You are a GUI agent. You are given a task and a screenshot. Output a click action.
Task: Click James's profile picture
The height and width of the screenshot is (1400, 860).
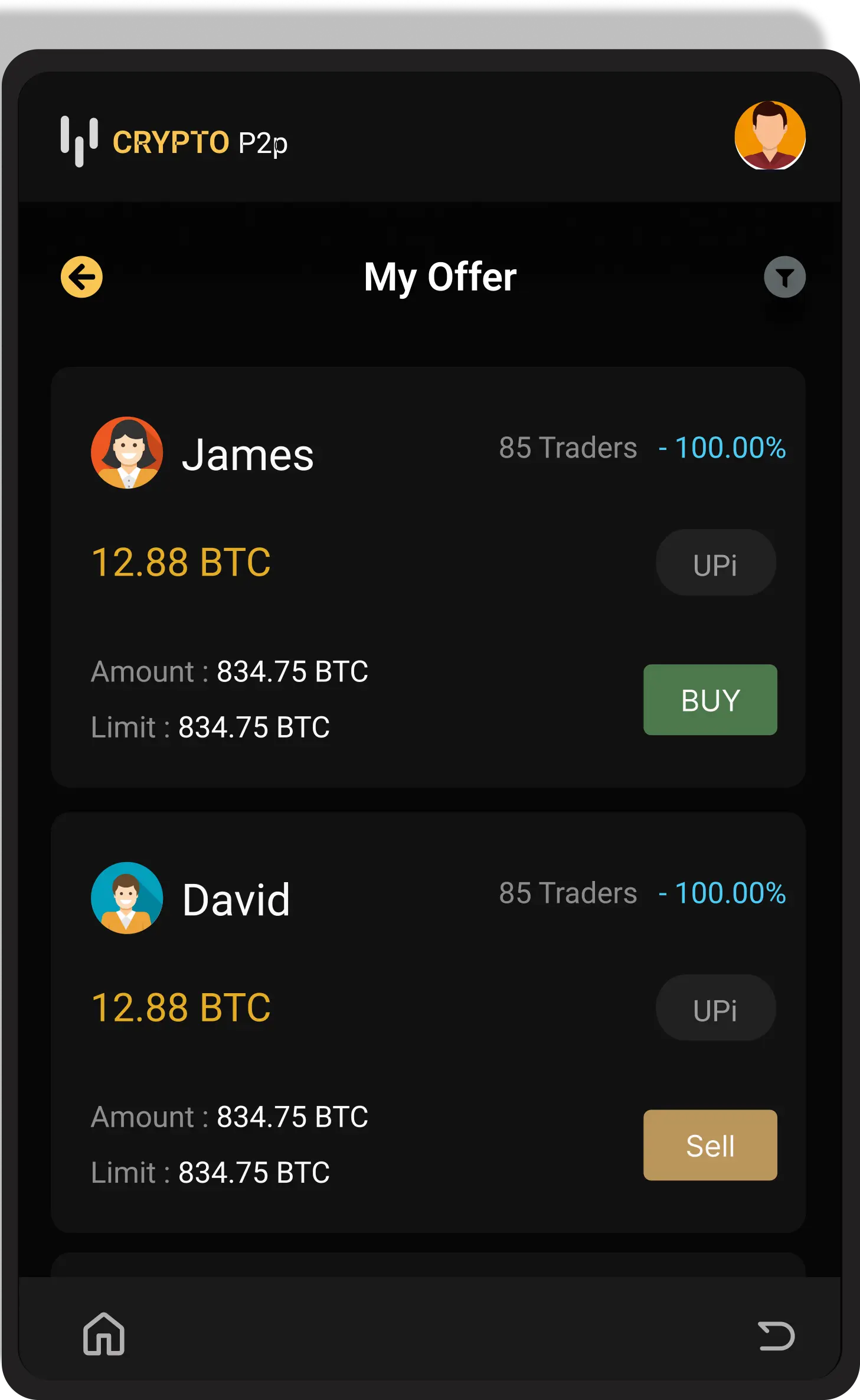(127, 452)
